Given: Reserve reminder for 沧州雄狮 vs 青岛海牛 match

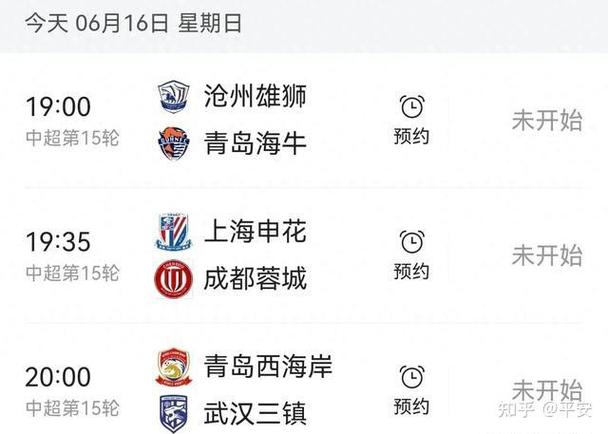Looking at the screenshot, I should pyautogui.click(x=411, y=119).
